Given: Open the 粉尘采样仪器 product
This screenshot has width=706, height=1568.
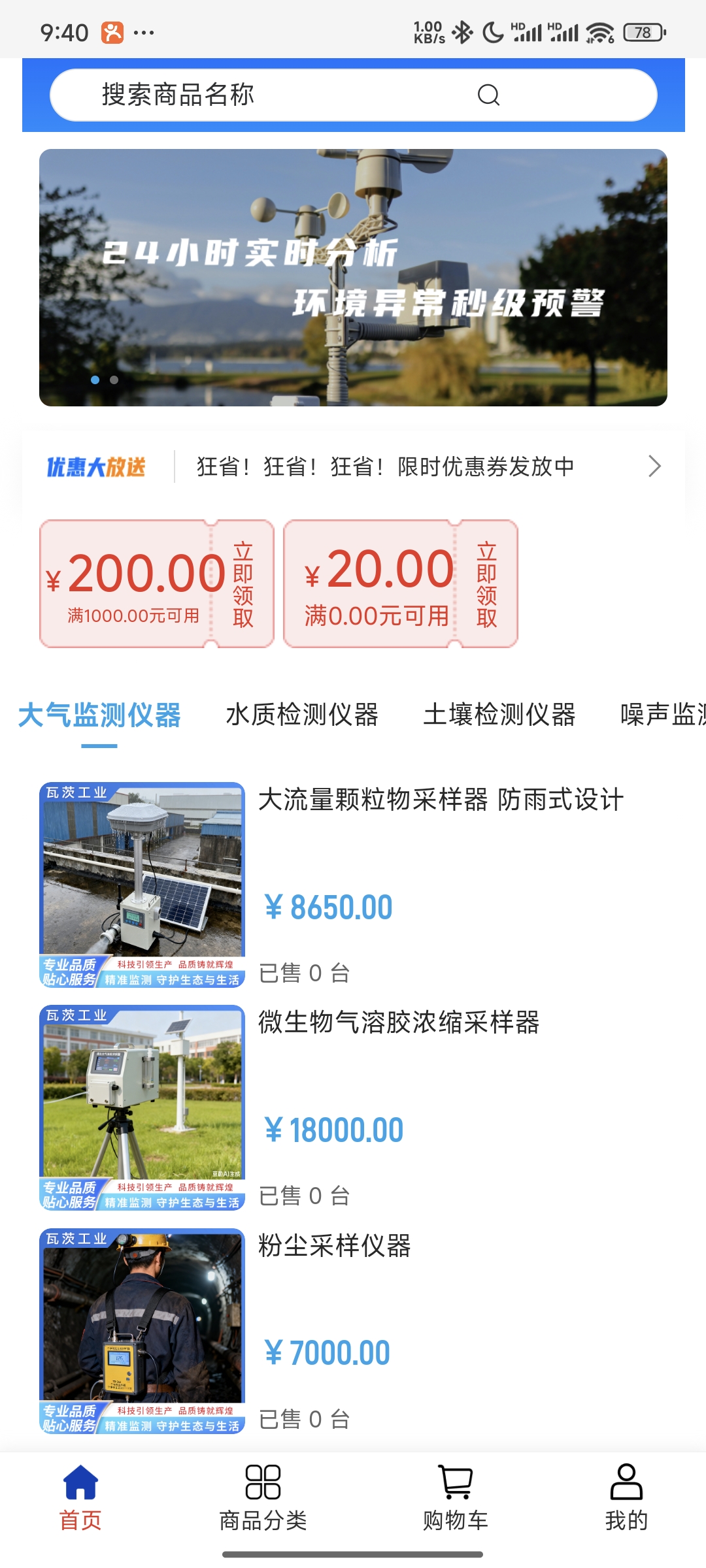Looking at the screenshot, I should tap(335, 1246).
